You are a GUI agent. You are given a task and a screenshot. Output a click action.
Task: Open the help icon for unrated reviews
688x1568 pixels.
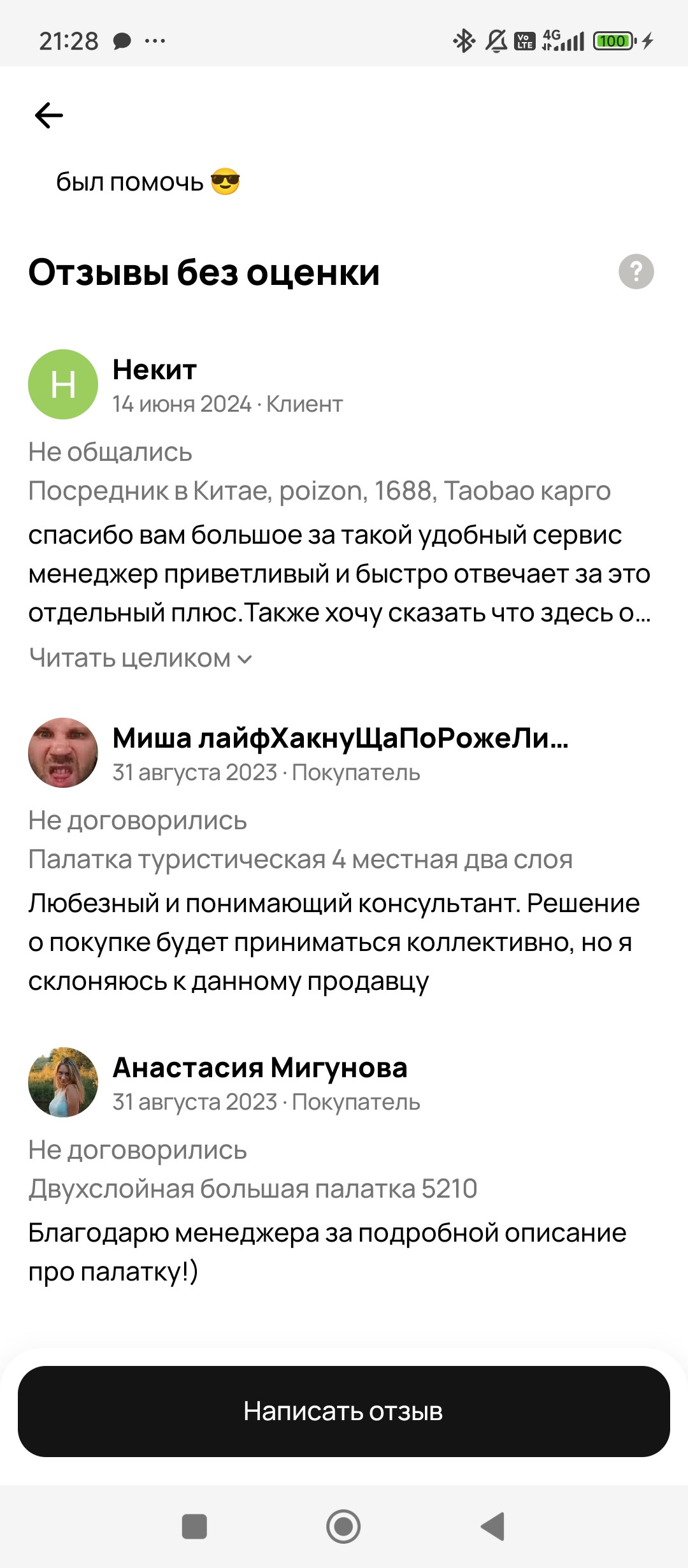coord(636,272)
